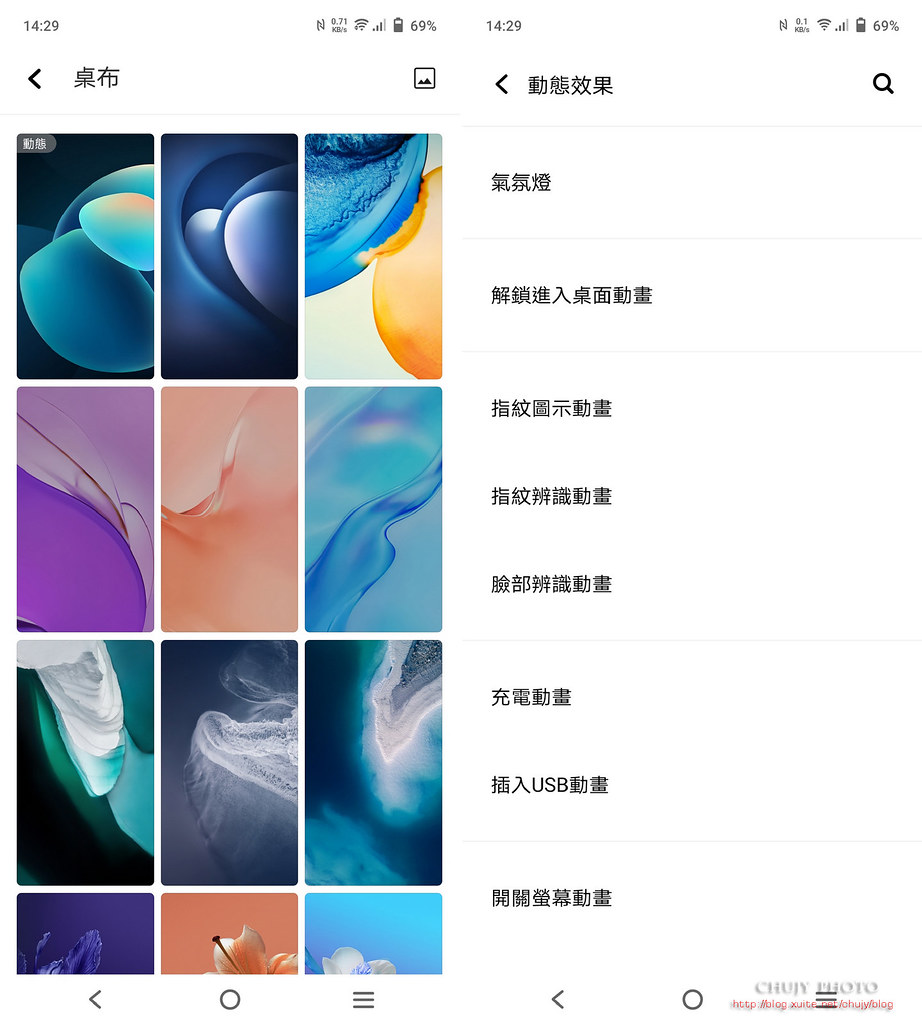The image size is (922, 1024).
Task: Choose the dark blue spheres wallpaper
Action: coord(229,257)
